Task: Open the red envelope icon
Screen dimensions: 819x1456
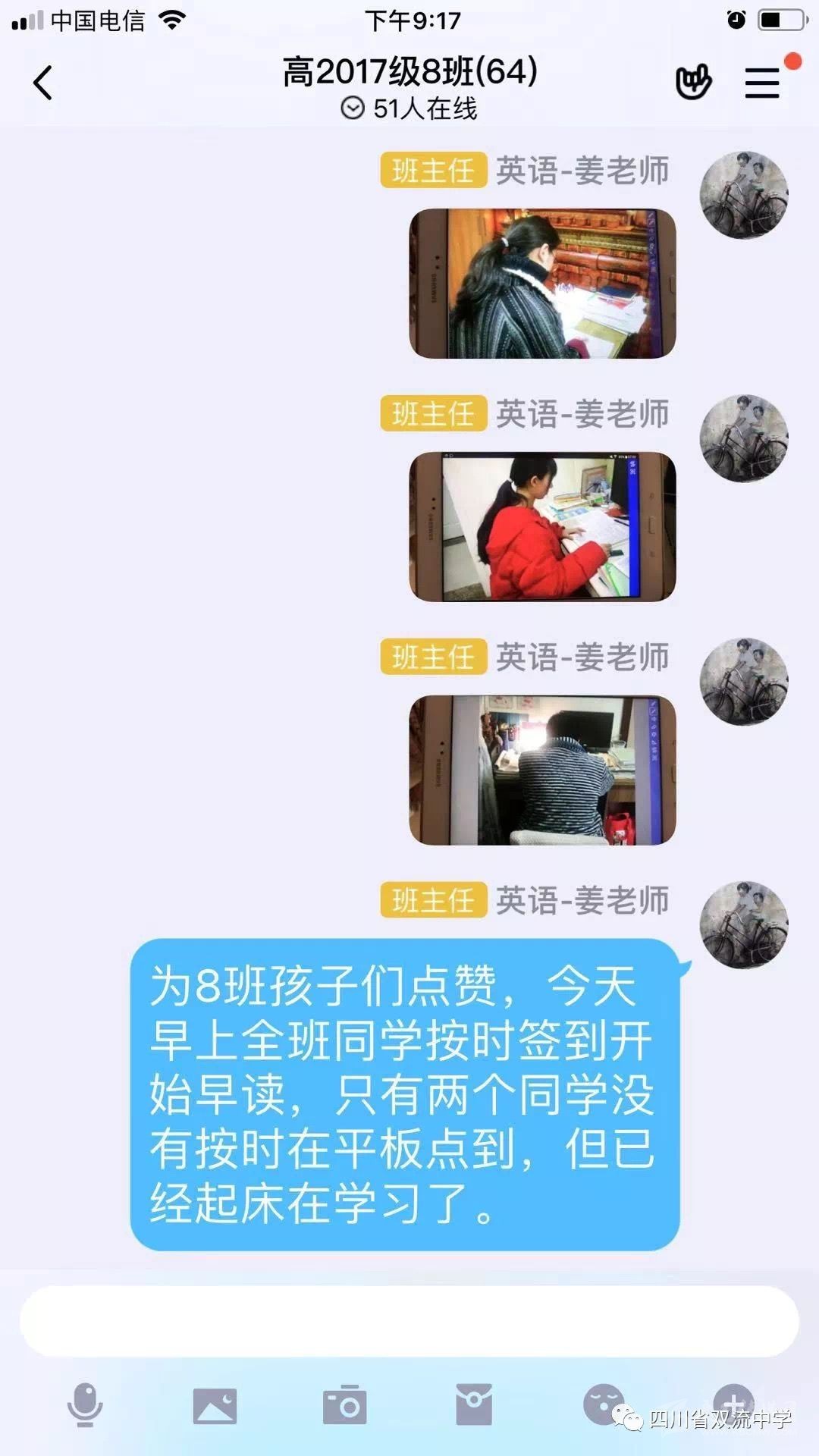Action: pos(474,1404)
